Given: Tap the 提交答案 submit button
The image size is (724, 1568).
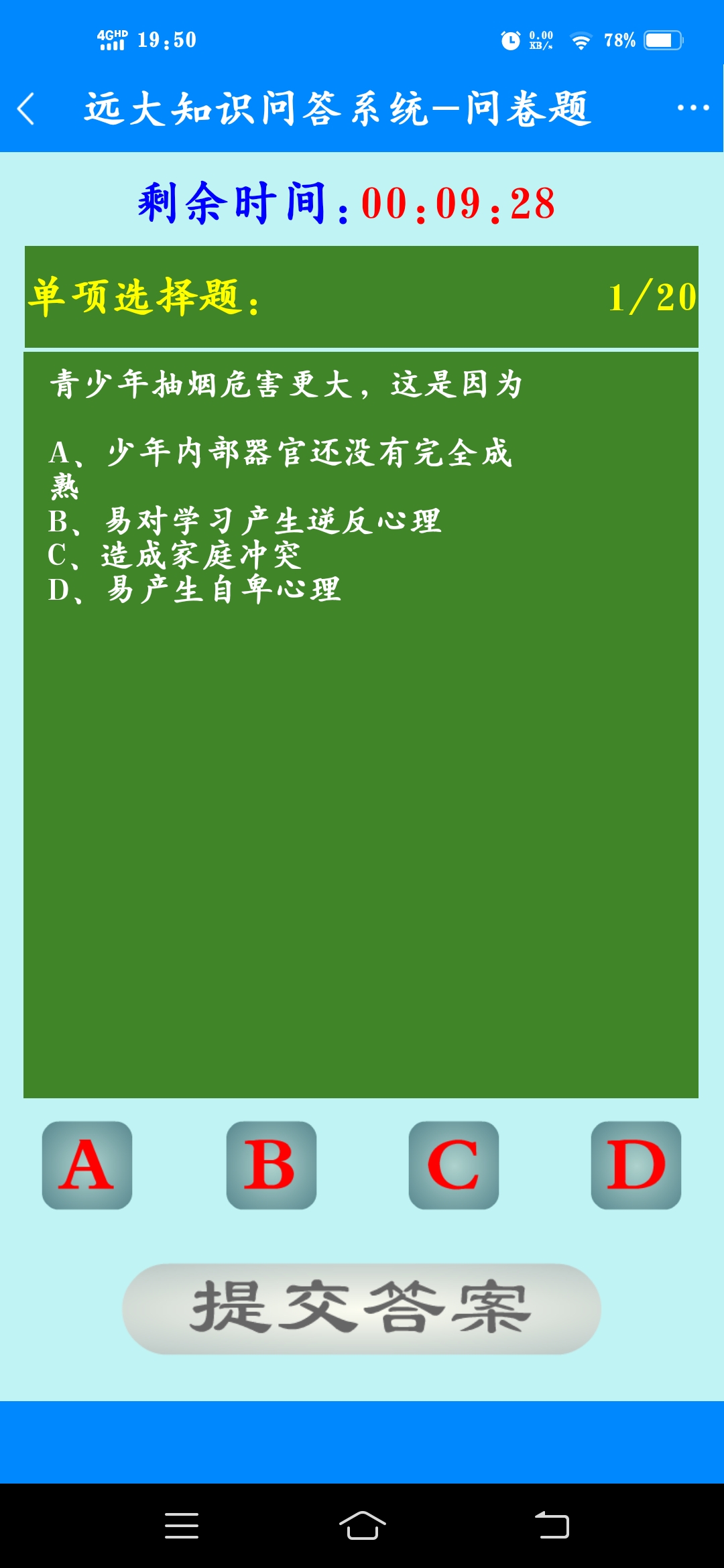Looking at the screenshot, I should pyautogui.click(x=361, y=1309).
